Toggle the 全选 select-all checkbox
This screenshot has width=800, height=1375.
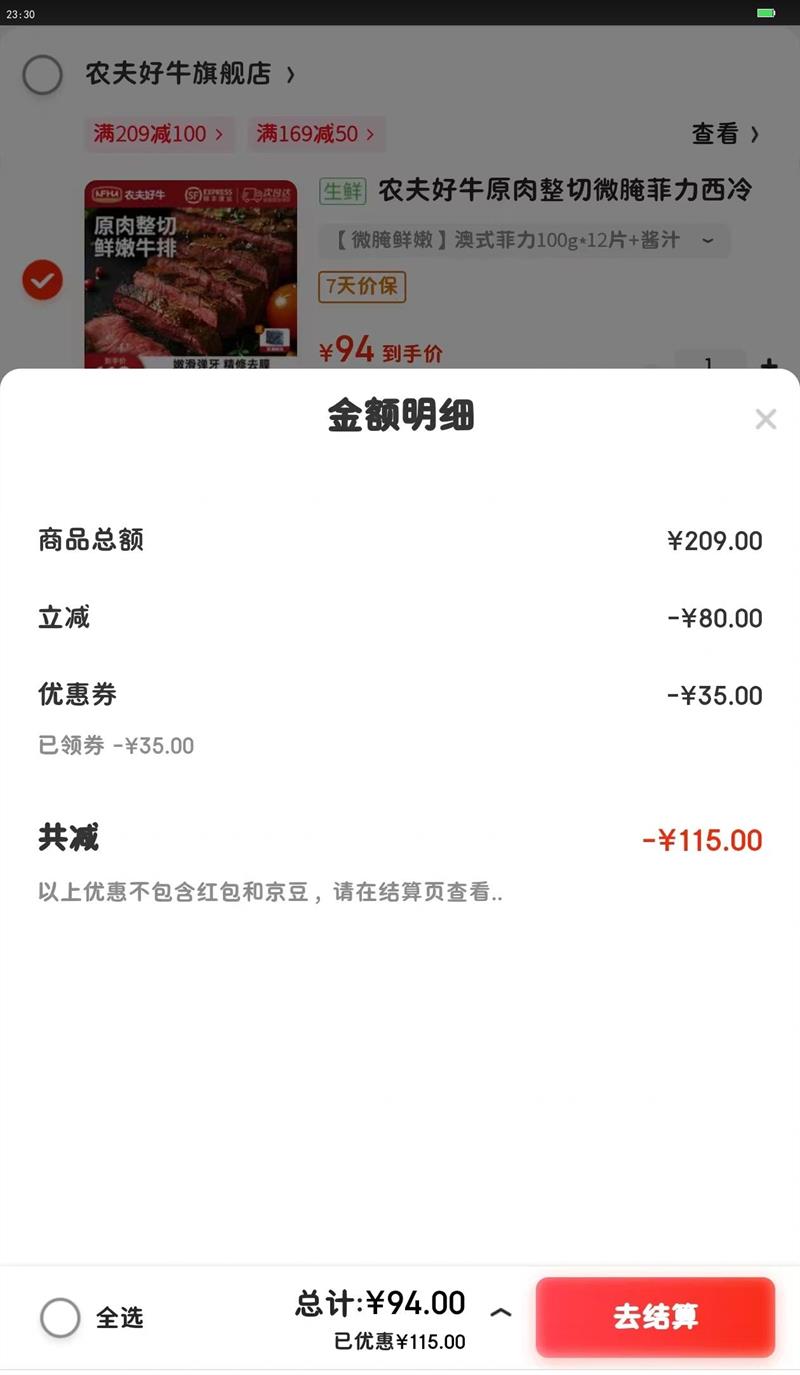pyautogui.click(x=60, y=1317)
